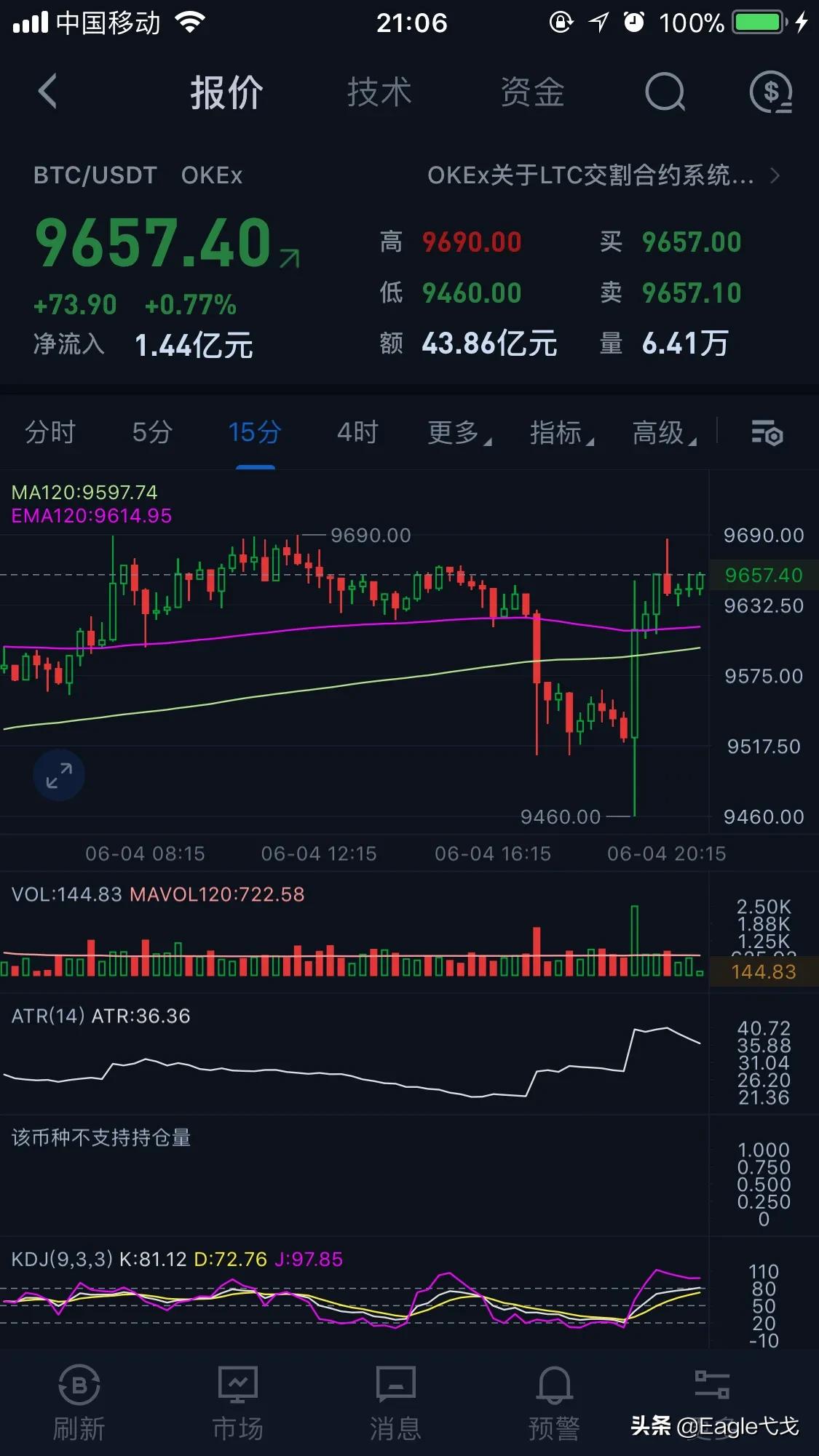The width and height of the screenshot is (819, 1456).
Task: Open the currency settings icon
Action: pos(771,92)
